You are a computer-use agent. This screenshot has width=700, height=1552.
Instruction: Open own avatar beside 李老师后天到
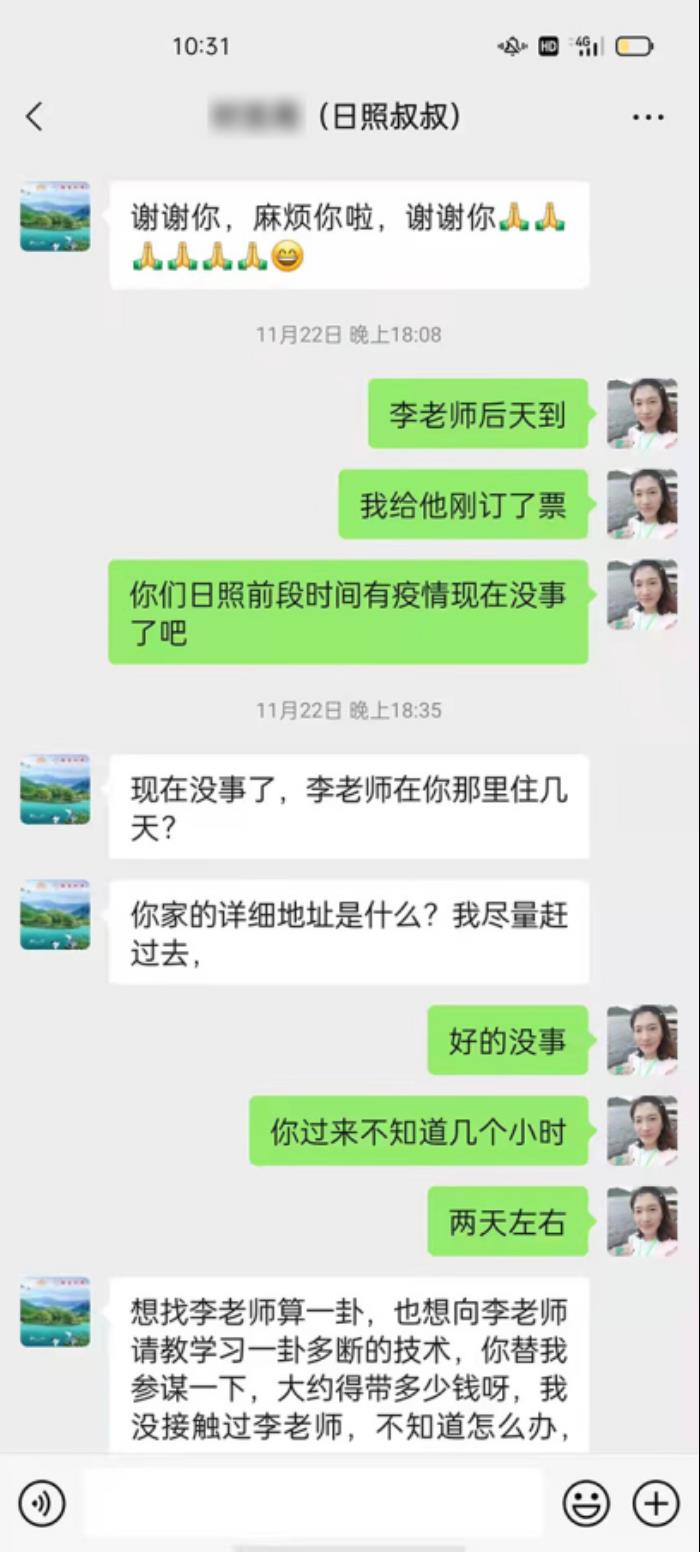click(642, 413)
